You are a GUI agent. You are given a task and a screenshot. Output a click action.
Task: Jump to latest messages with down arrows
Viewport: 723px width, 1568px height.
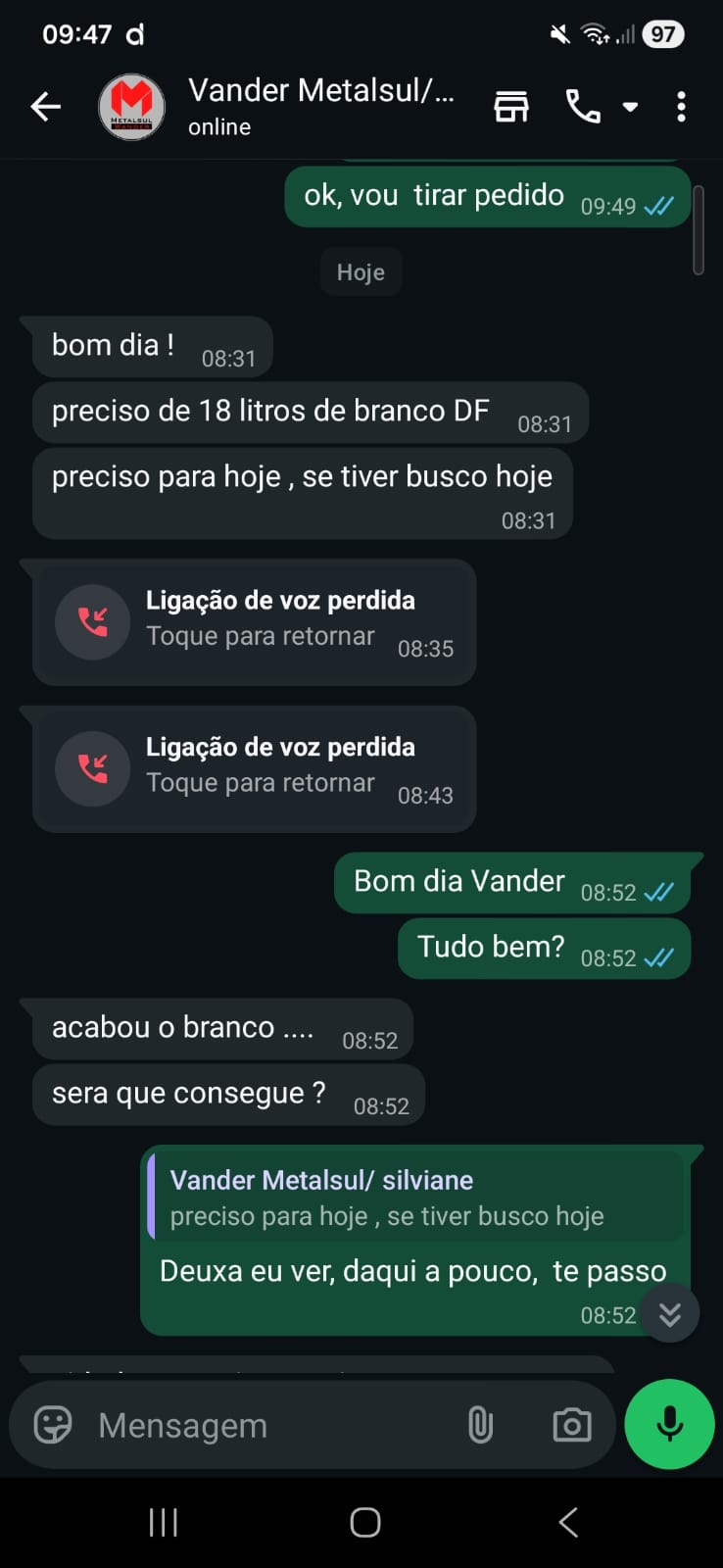(670, 1313)
